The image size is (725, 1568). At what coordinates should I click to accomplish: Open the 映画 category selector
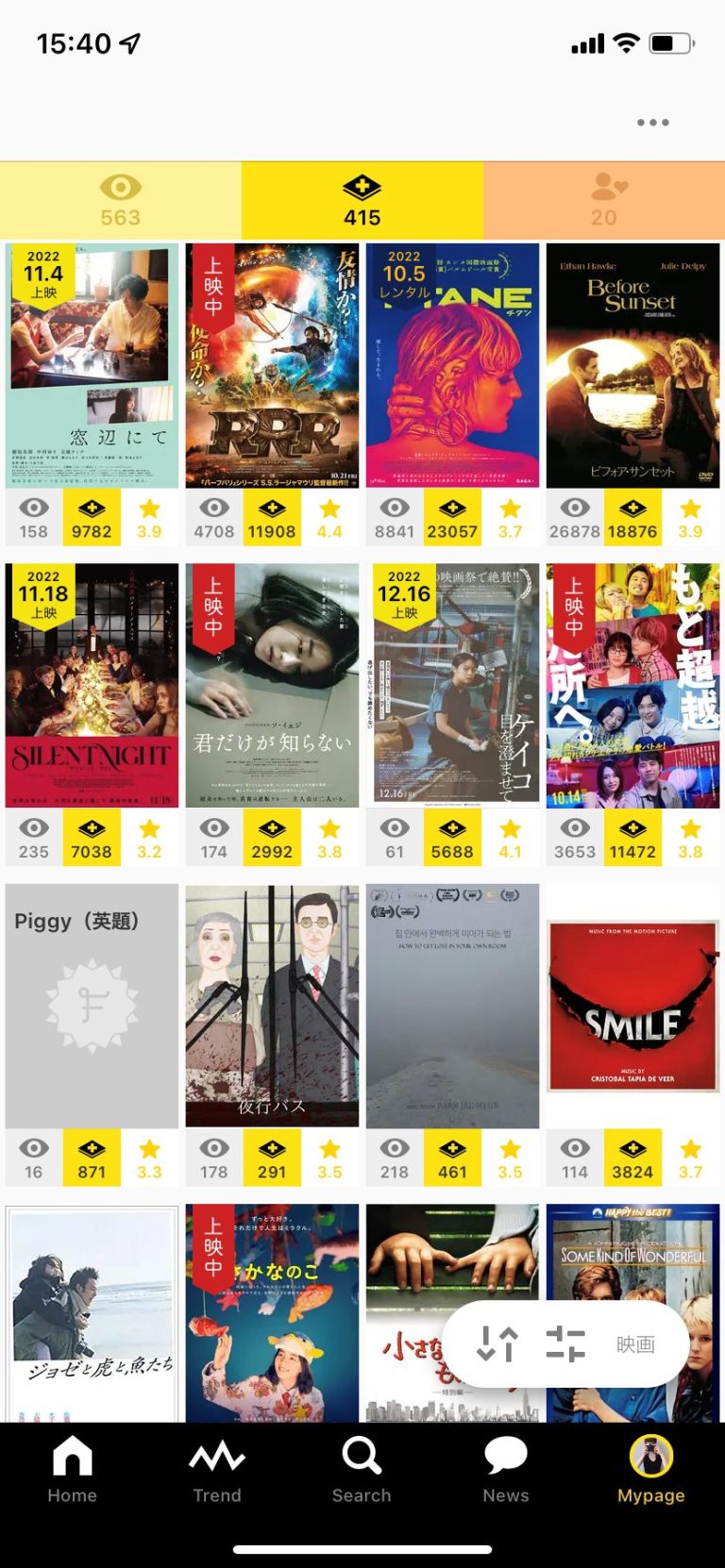point(637,1343)
